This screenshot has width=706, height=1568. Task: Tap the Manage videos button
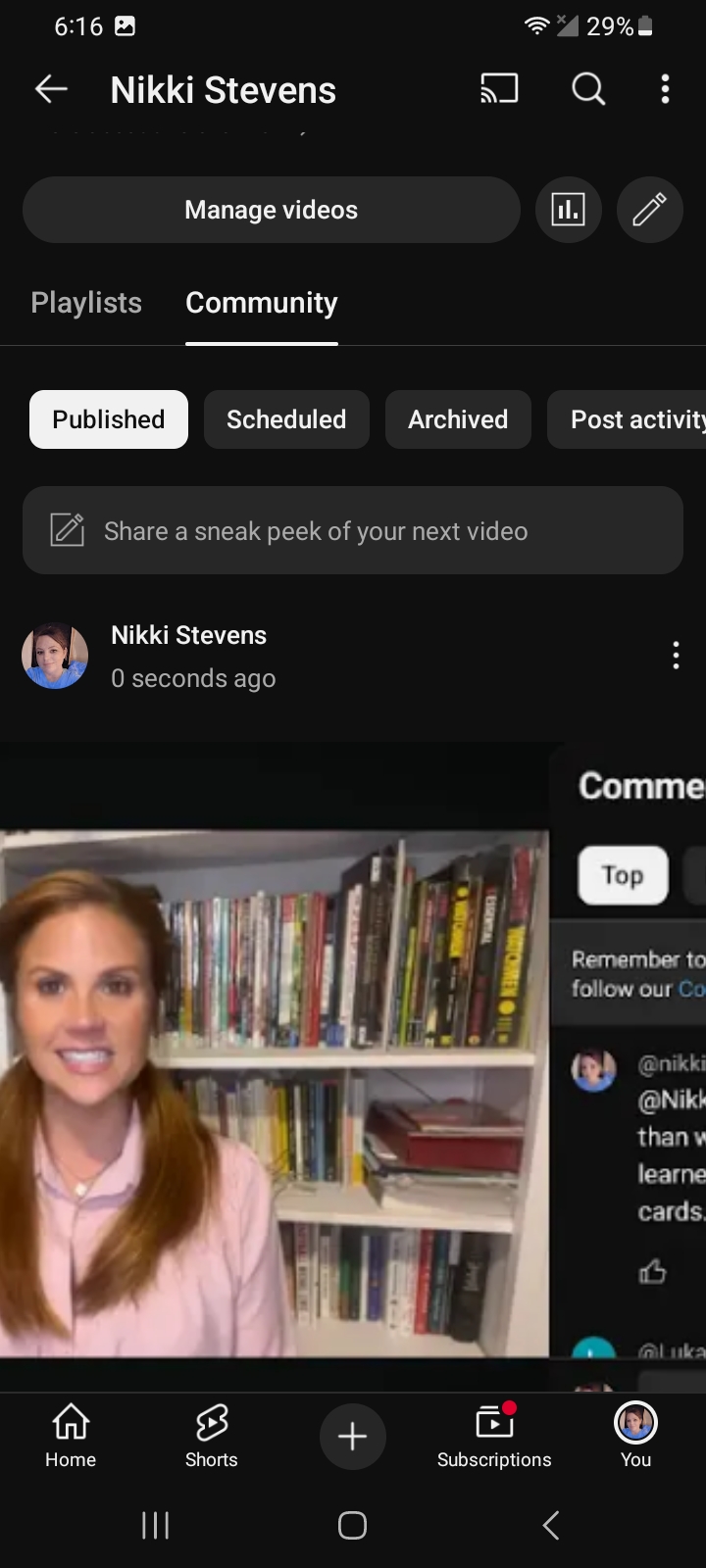272,210
